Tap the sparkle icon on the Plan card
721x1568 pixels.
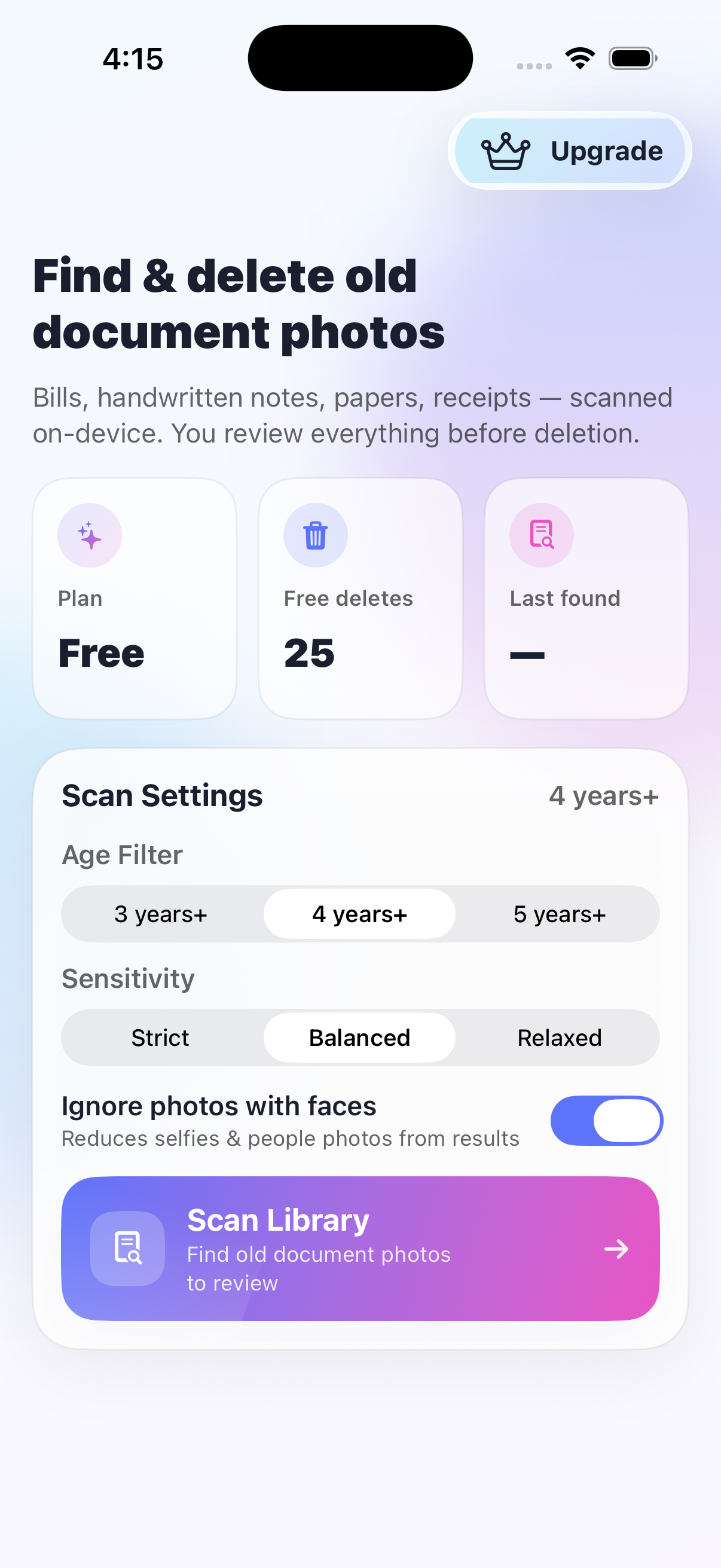tap(90, 535)
